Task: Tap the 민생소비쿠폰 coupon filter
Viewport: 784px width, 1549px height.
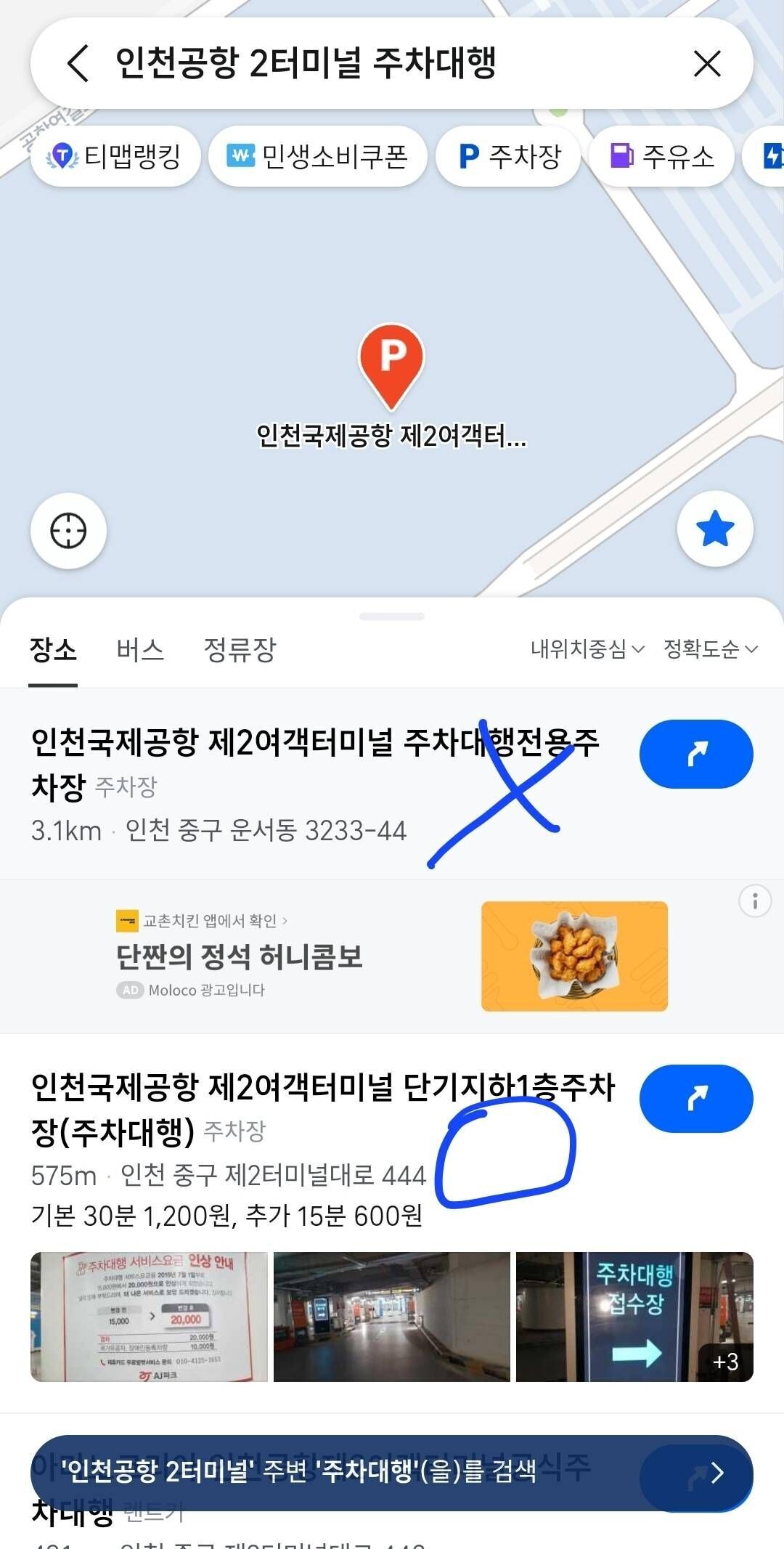Action: [x=317, y=155]
